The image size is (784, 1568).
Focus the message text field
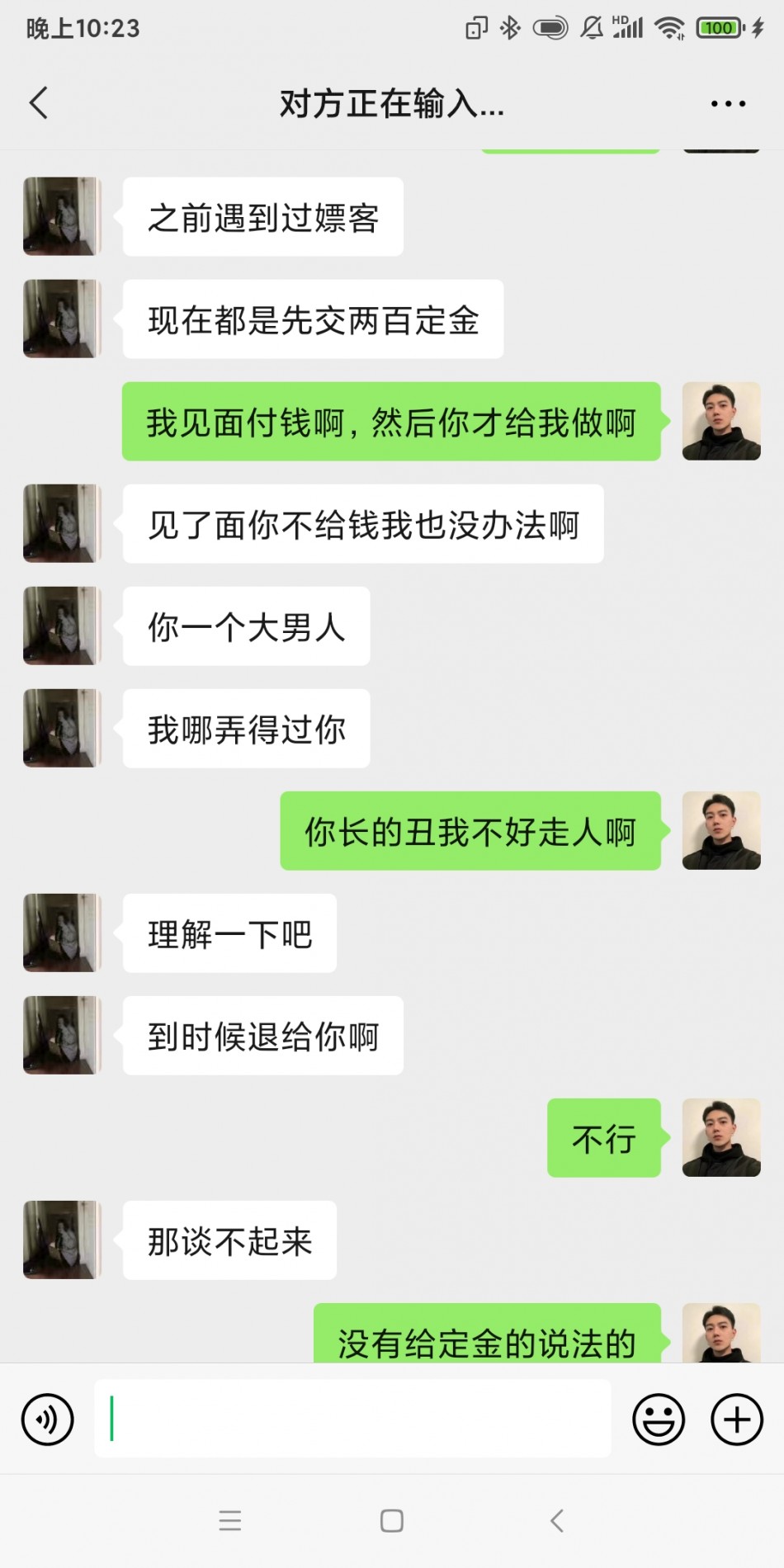tap(352, 1419)
